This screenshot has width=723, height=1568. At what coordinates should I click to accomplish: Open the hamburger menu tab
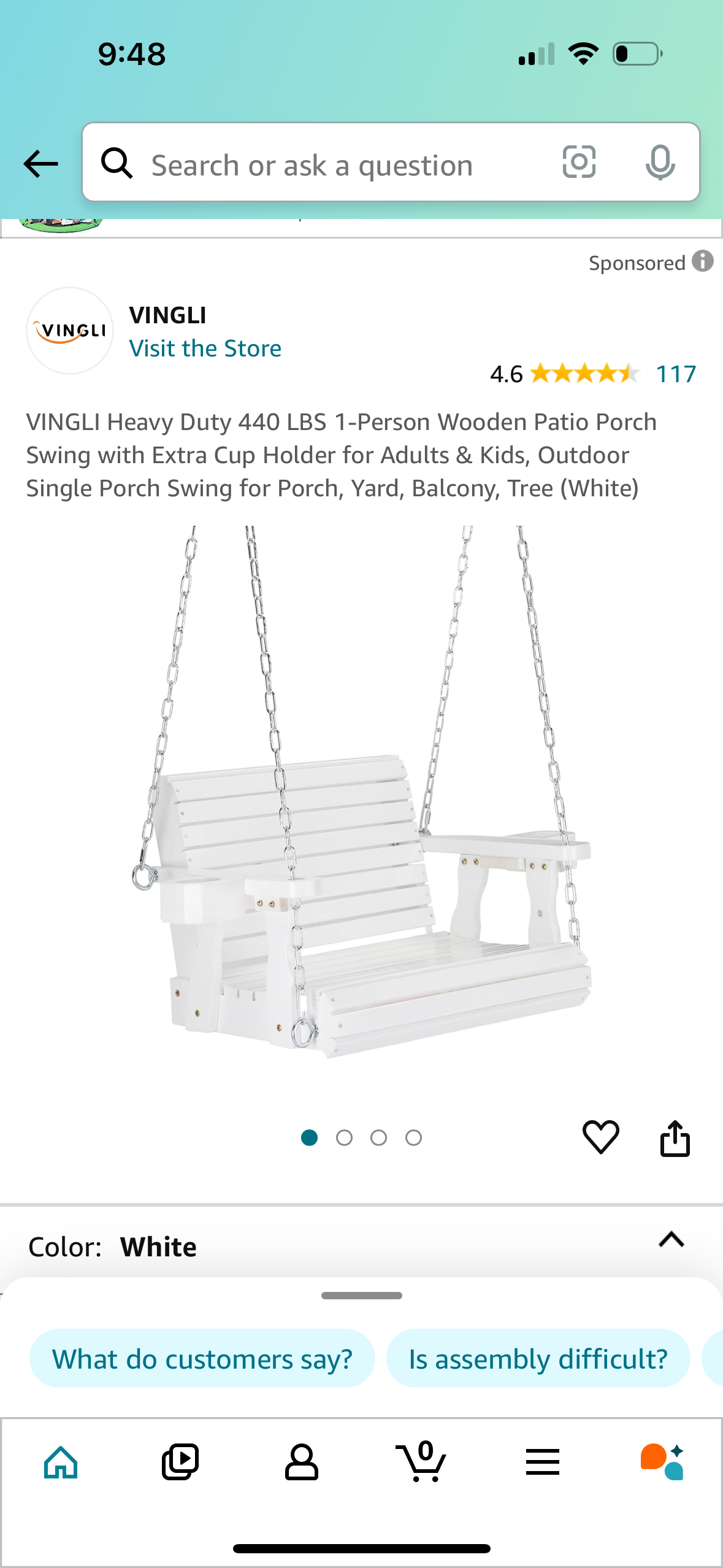point(543,1462)
